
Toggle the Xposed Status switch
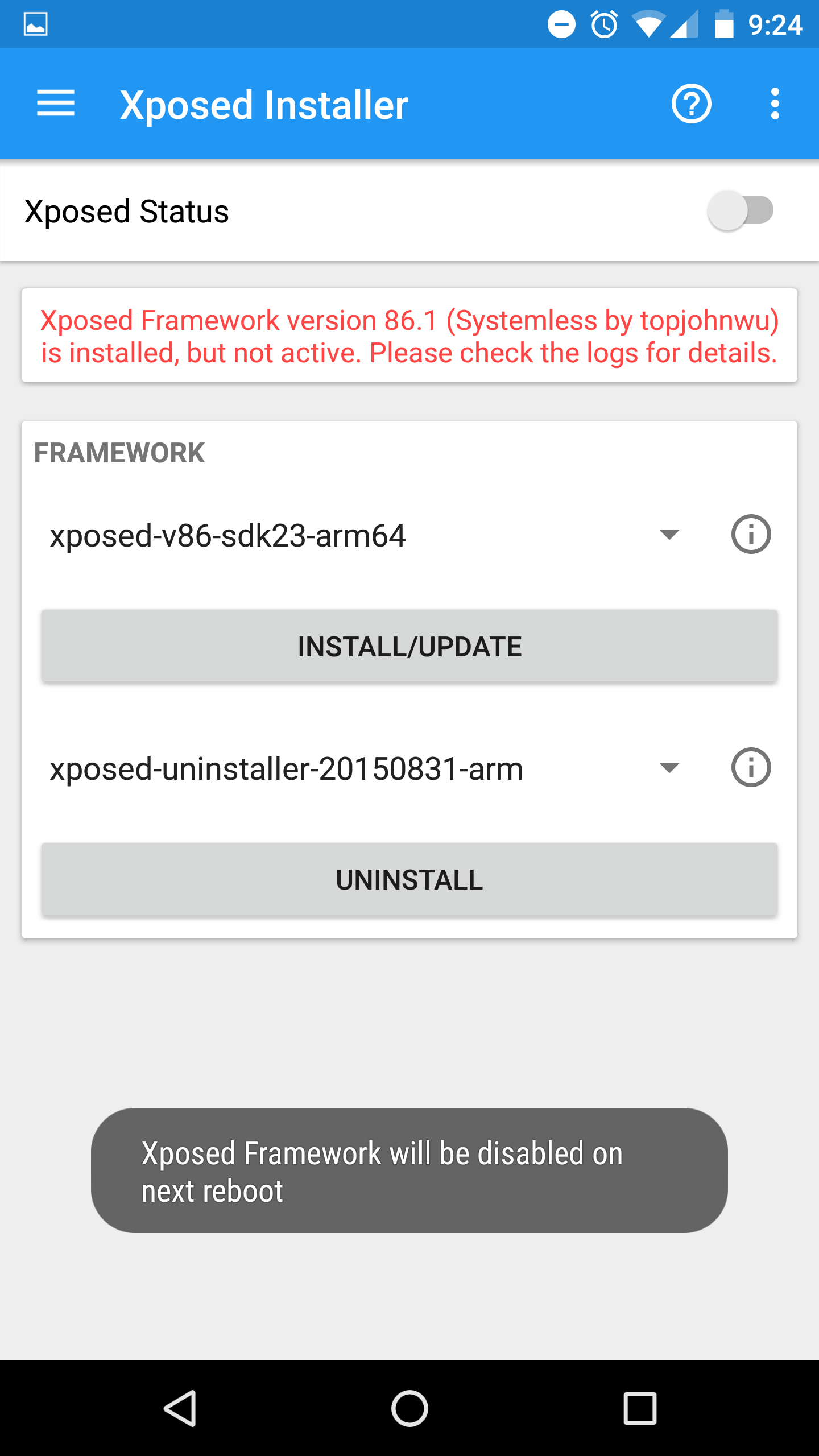coord(740,211)
